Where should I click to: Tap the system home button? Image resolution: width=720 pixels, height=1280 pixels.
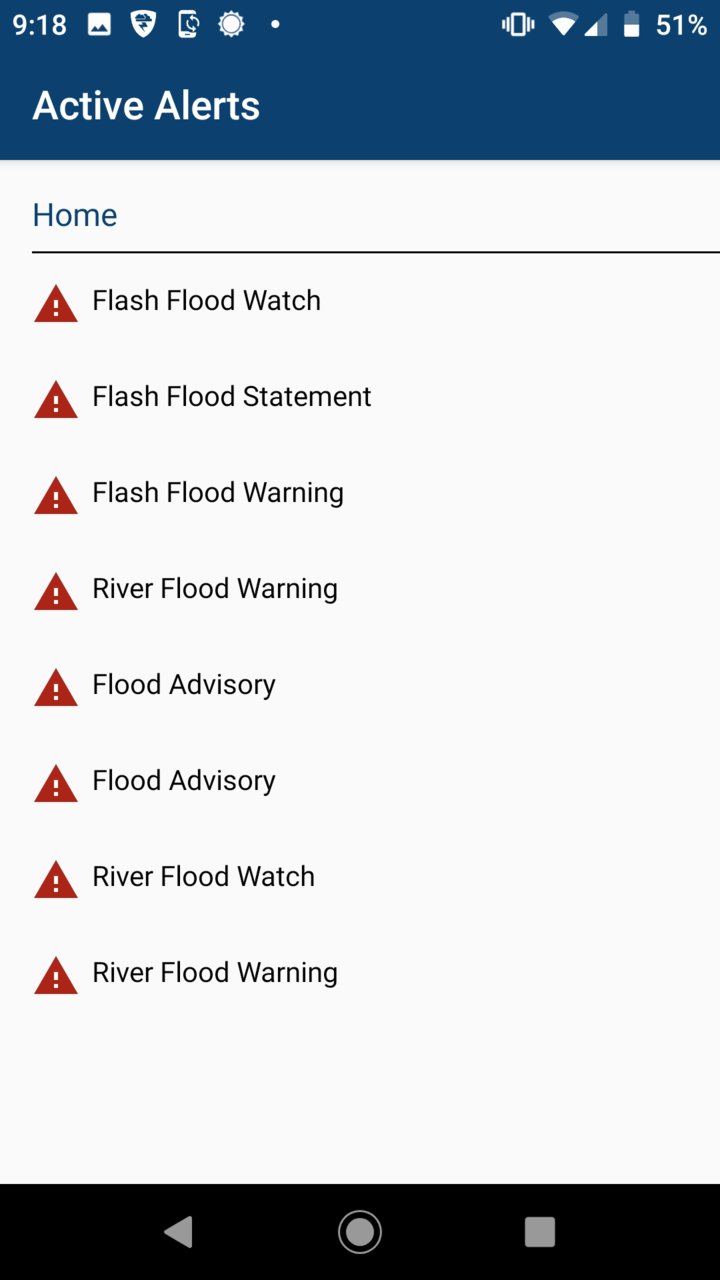[360, 1232]
